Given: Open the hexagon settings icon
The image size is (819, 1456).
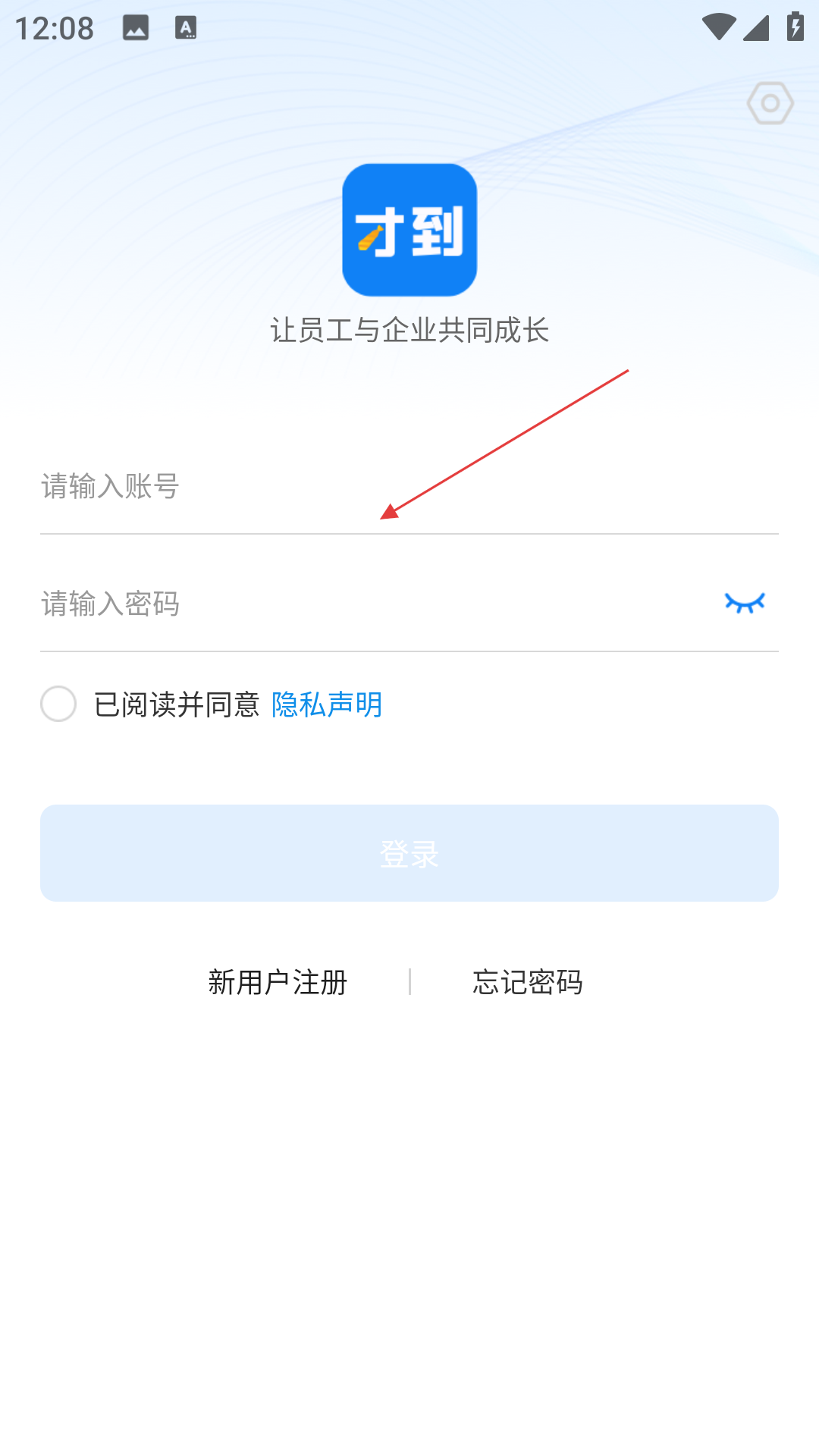Looking at the screenshot, I should coord(770,103).
